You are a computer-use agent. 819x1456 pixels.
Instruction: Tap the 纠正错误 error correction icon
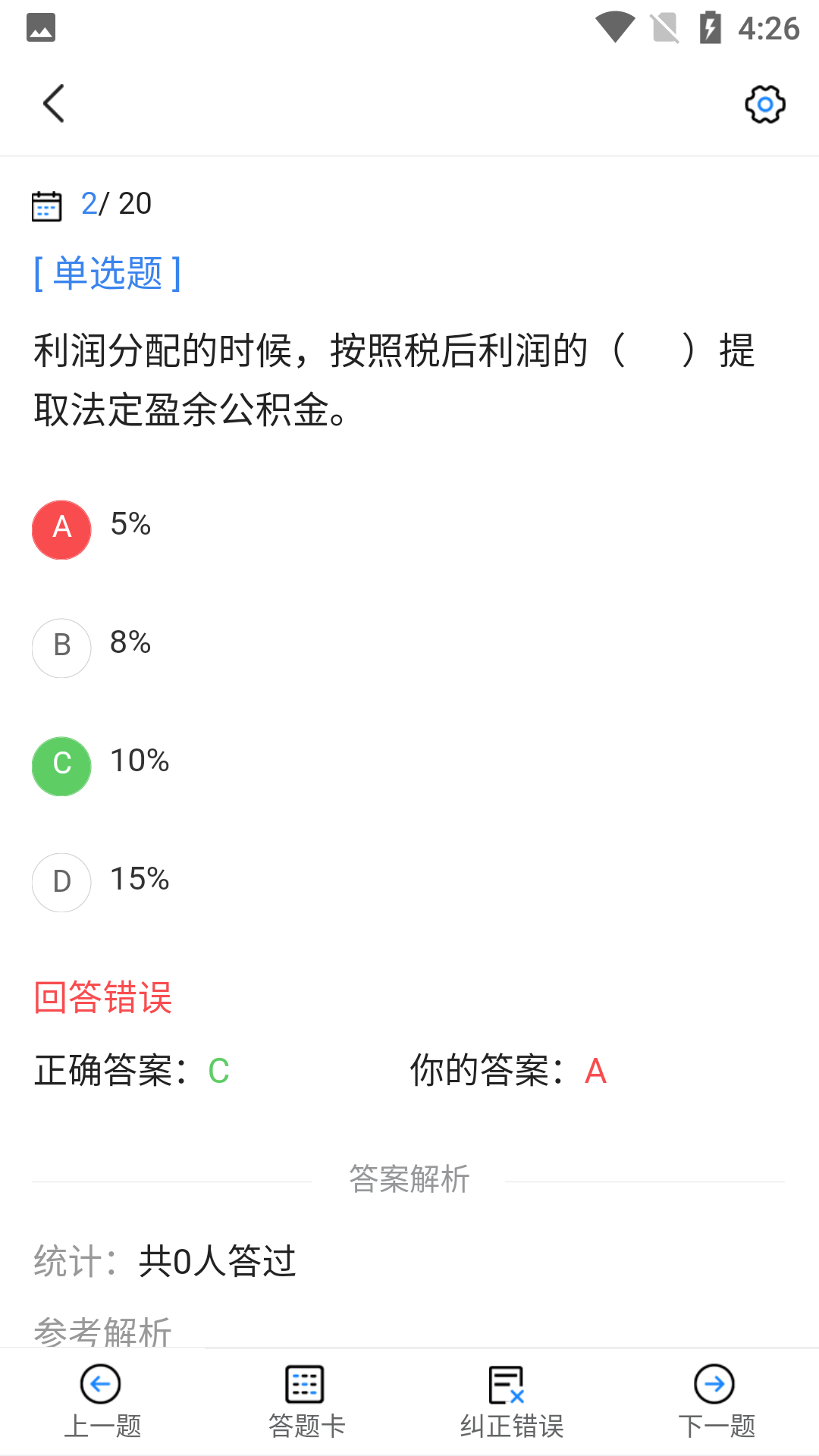(506, 1383)
